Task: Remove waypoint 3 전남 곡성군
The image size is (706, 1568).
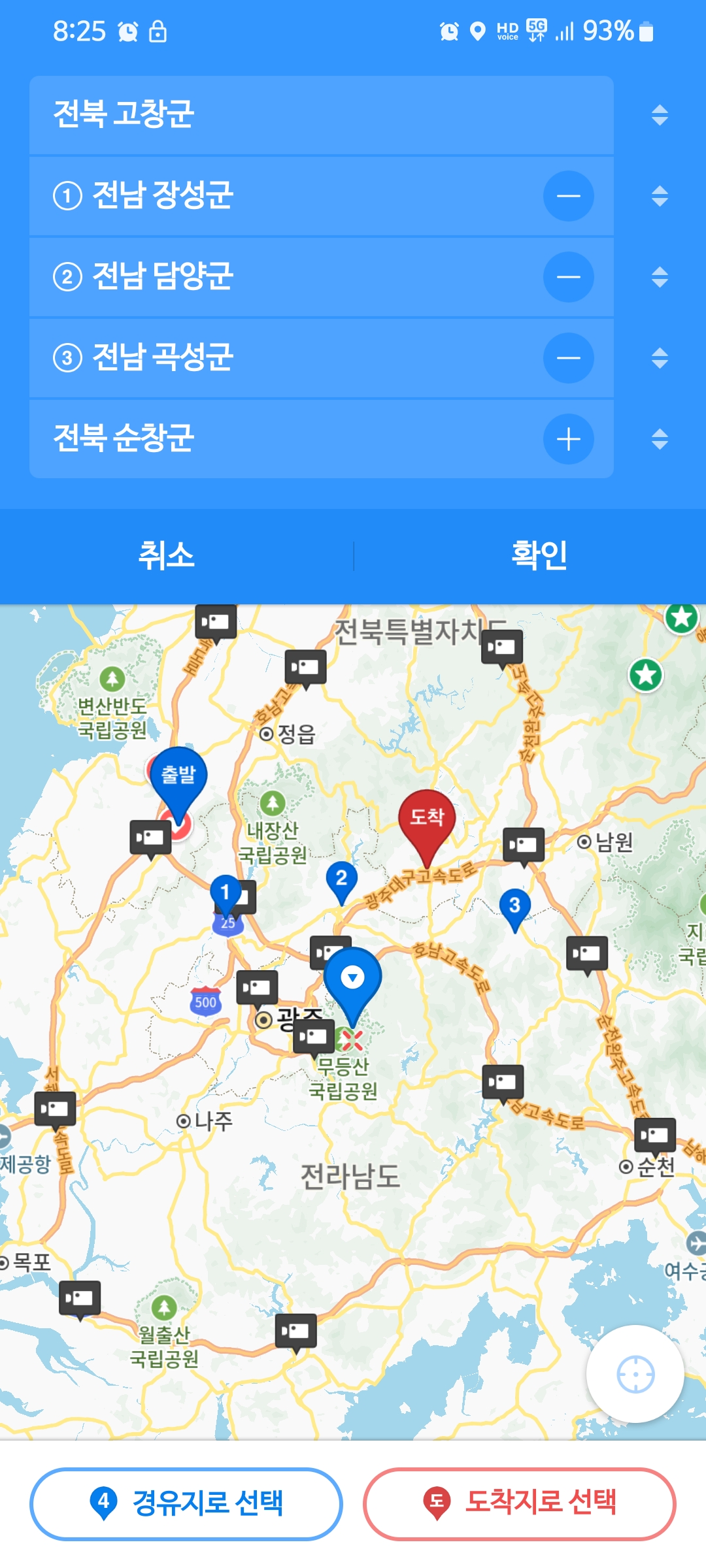Action: 568,358
